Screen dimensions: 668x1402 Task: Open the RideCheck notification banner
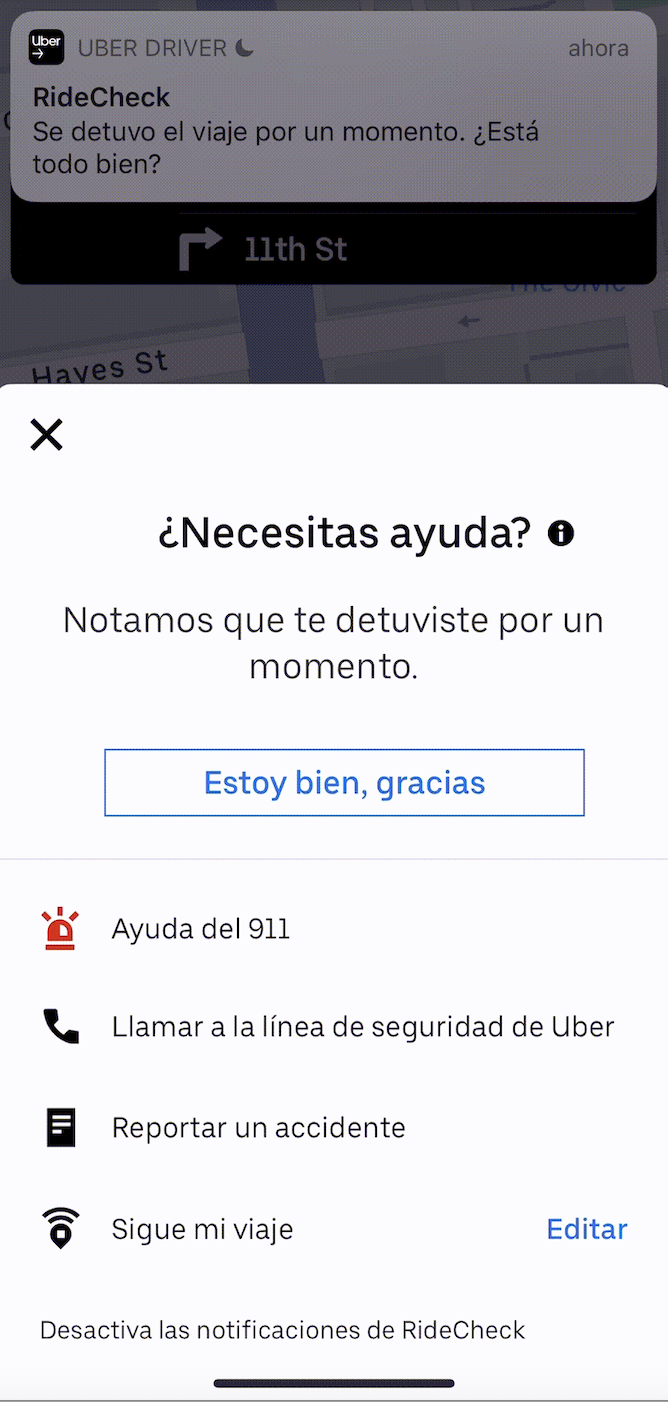click(x=334, y=106)
